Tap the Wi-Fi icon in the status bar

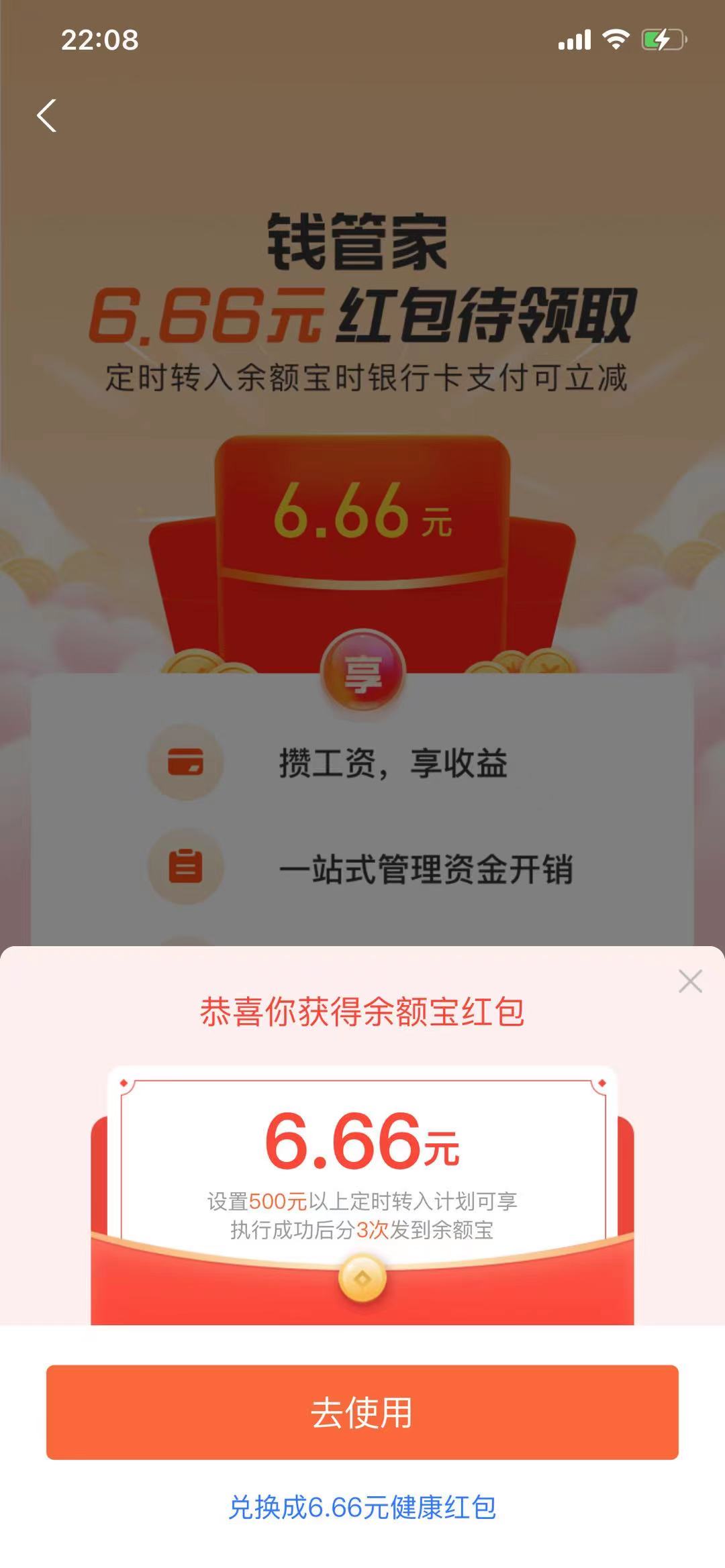(612, 42)
